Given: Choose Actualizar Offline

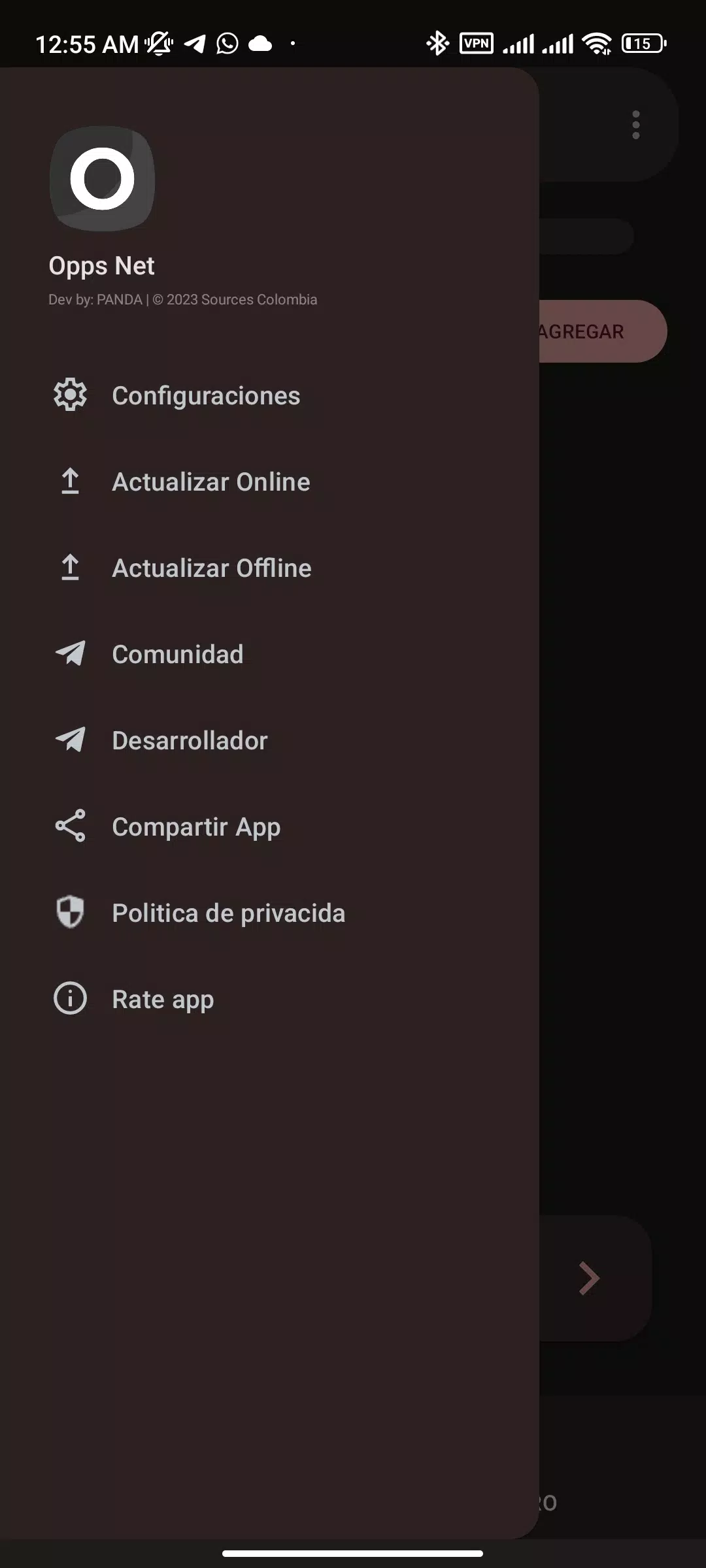Looking at the screenshot, I should 269,568.
